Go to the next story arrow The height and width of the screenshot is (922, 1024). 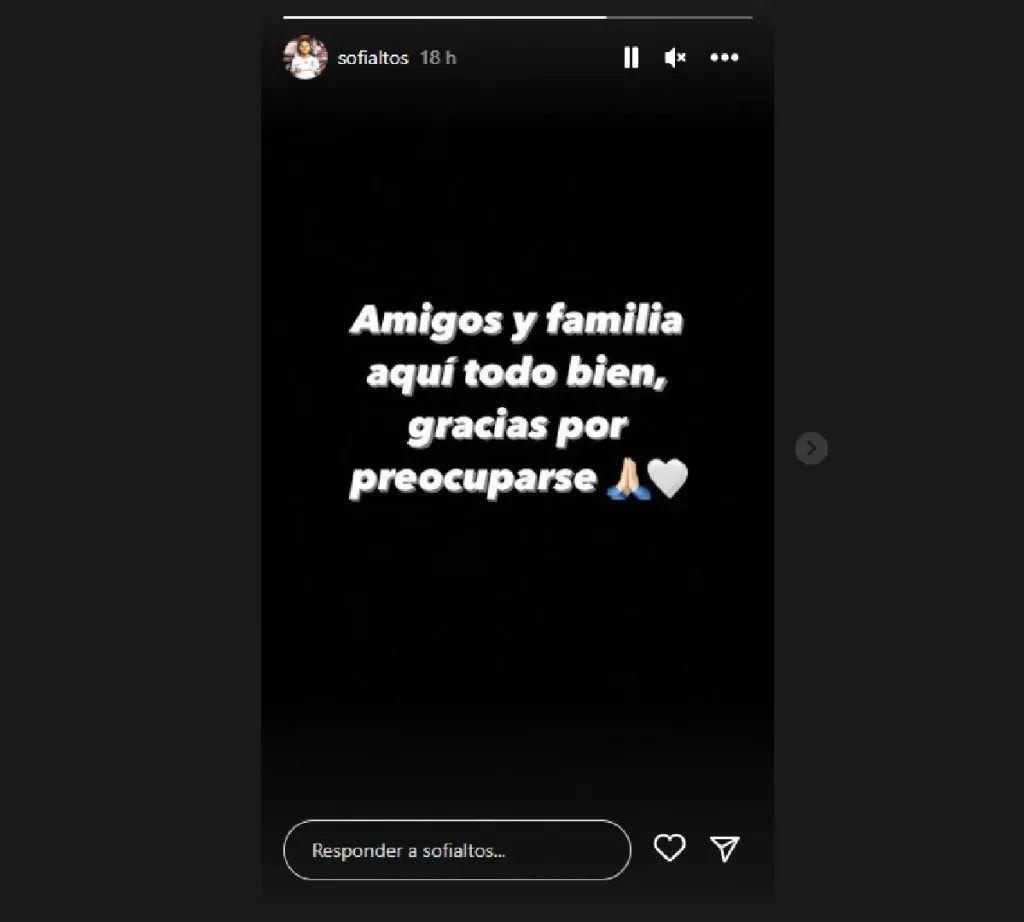(x=811, y=448)
